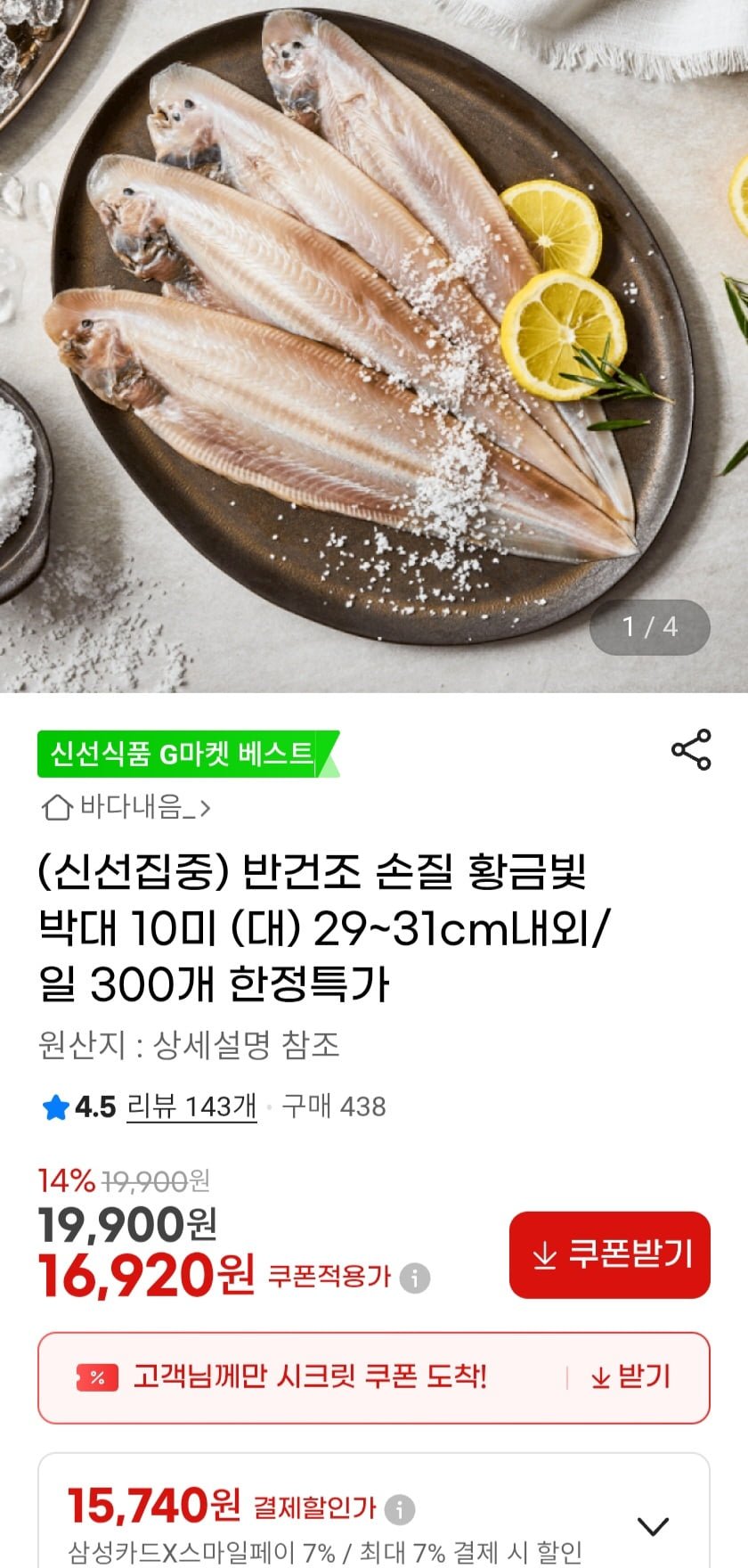Open the product photo gallery
Screen dimensions: 748x1568
pos(374,346)
